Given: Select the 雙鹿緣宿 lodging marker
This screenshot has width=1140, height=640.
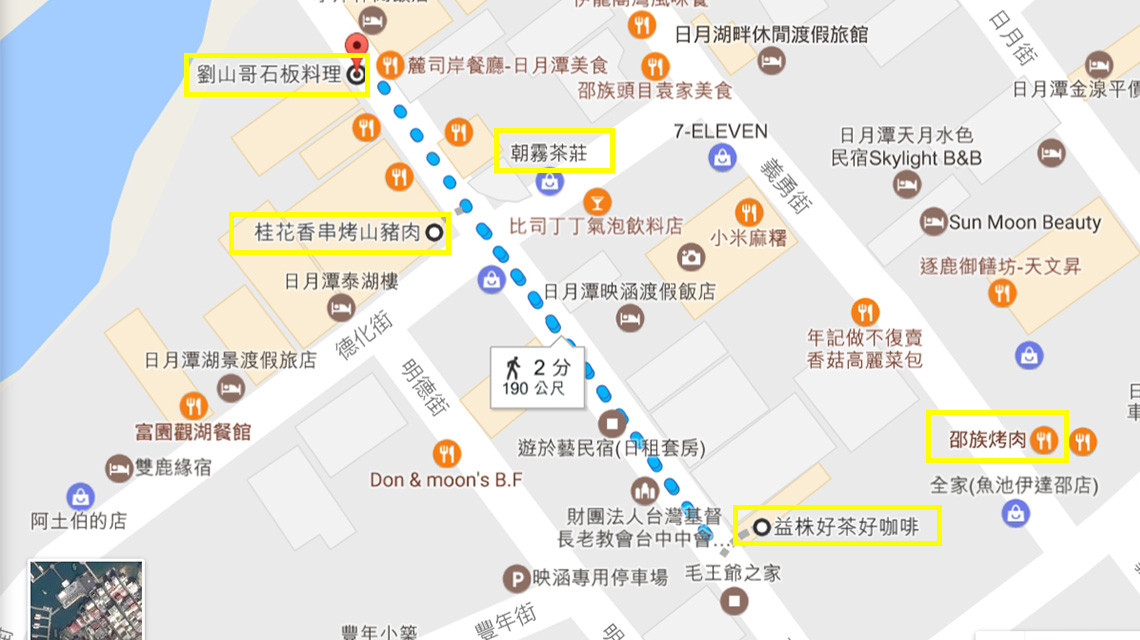Looking at the screenshot, I should point(119,466).
